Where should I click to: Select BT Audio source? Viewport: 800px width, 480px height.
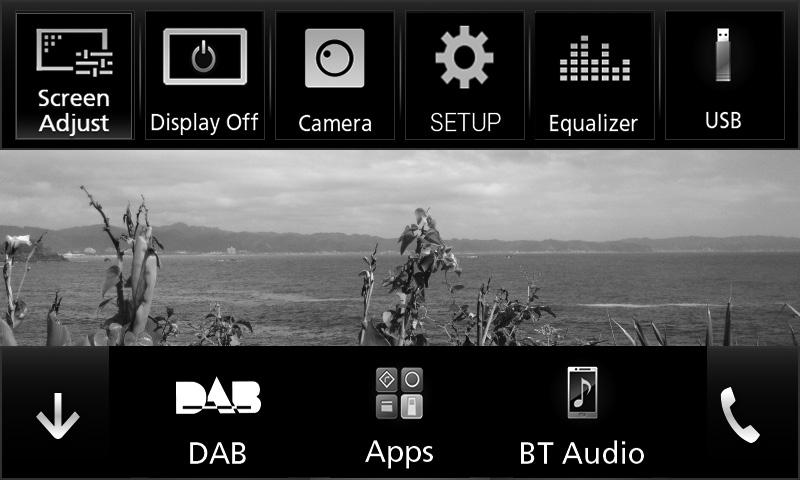point(581,418)
